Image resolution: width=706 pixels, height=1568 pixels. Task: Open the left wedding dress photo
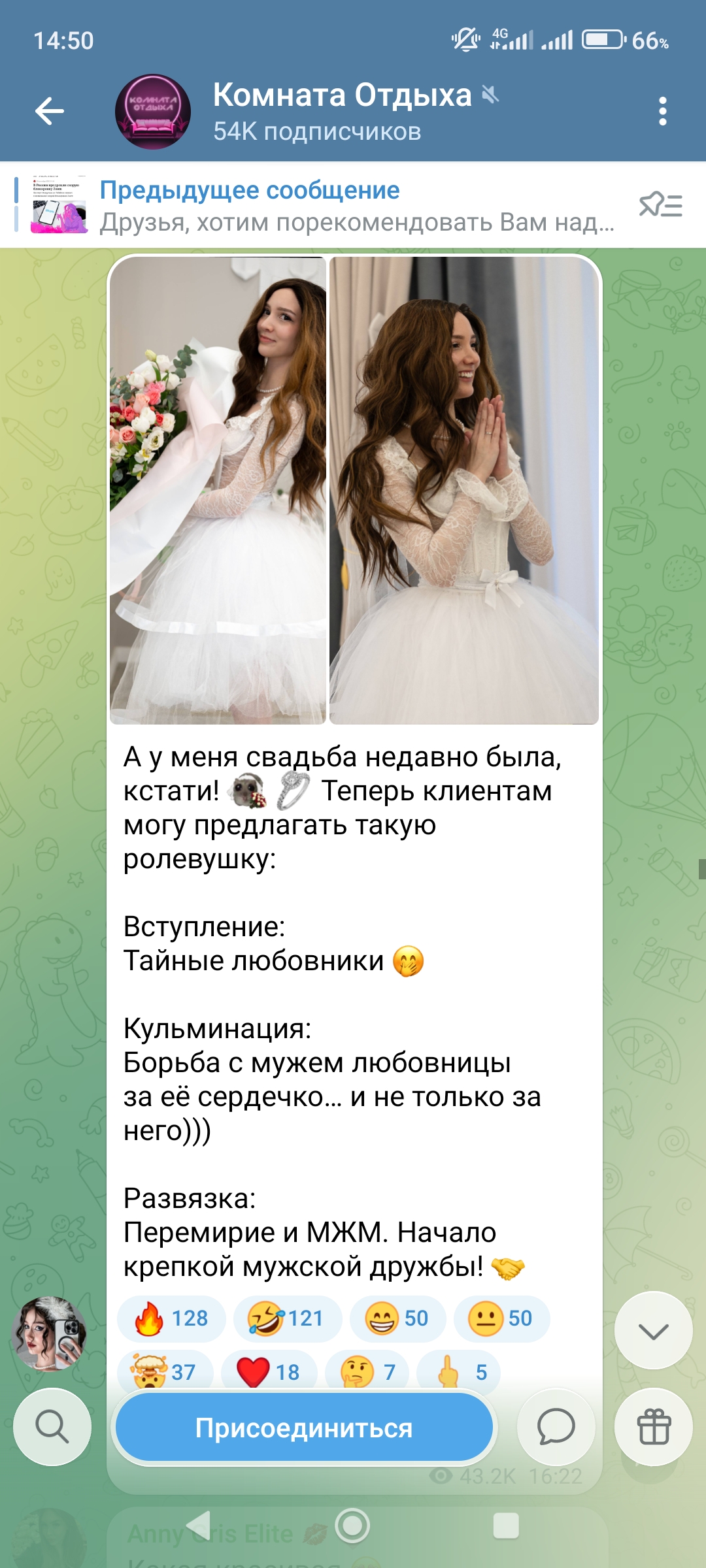point(218,490)
